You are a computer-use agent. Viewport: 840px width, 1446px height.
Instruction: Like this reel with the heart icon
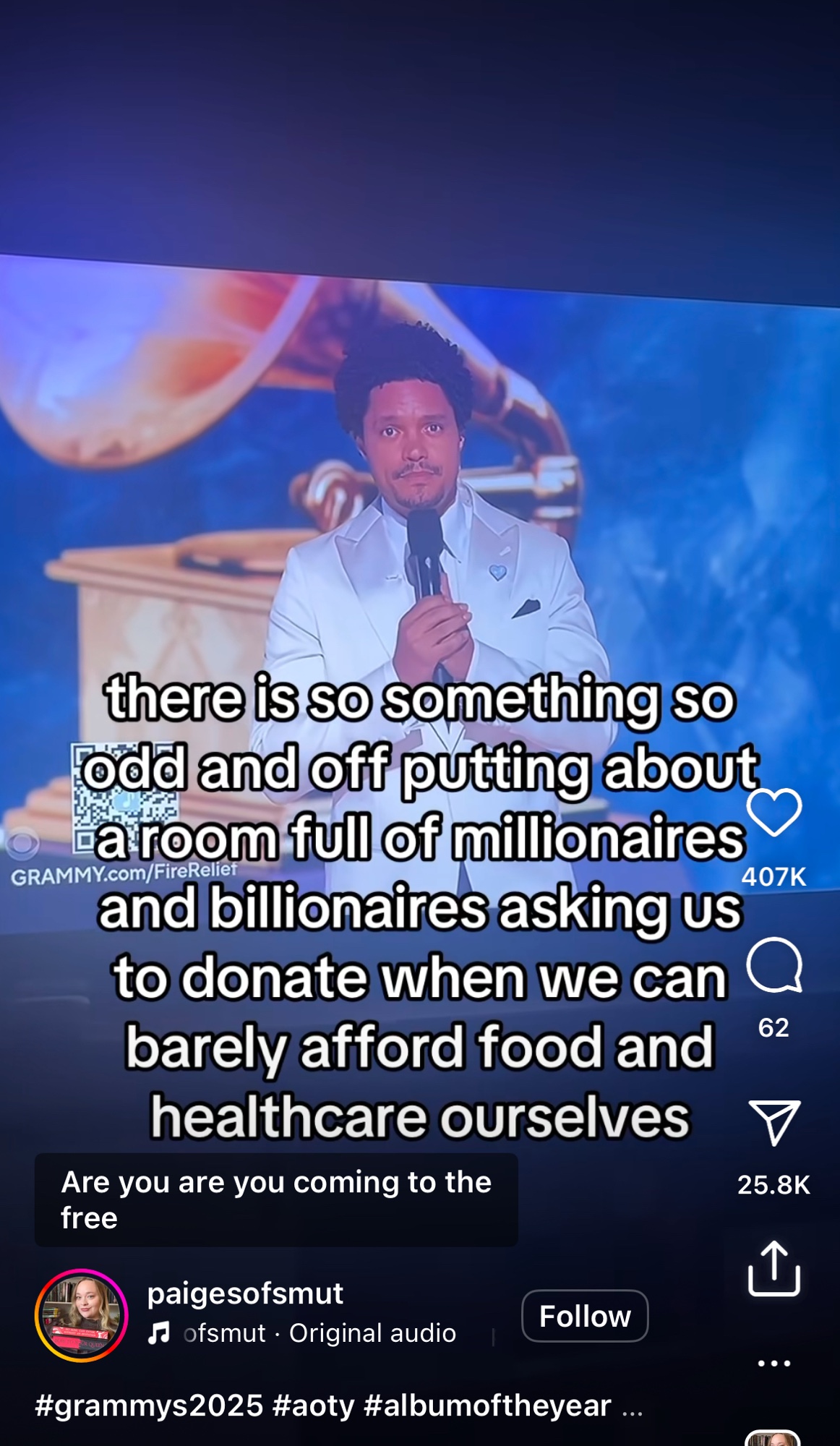point(773,813)
